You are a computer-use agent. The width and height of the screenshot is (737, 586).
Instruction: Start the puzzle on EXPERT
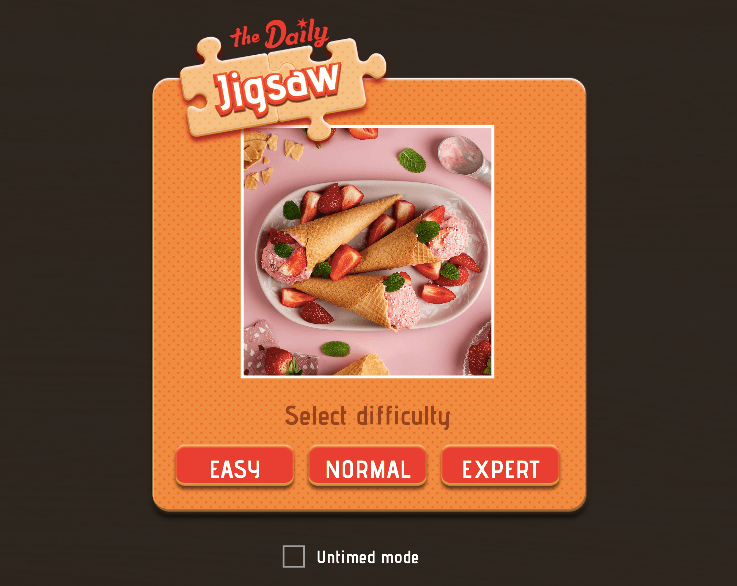point(500,467)
